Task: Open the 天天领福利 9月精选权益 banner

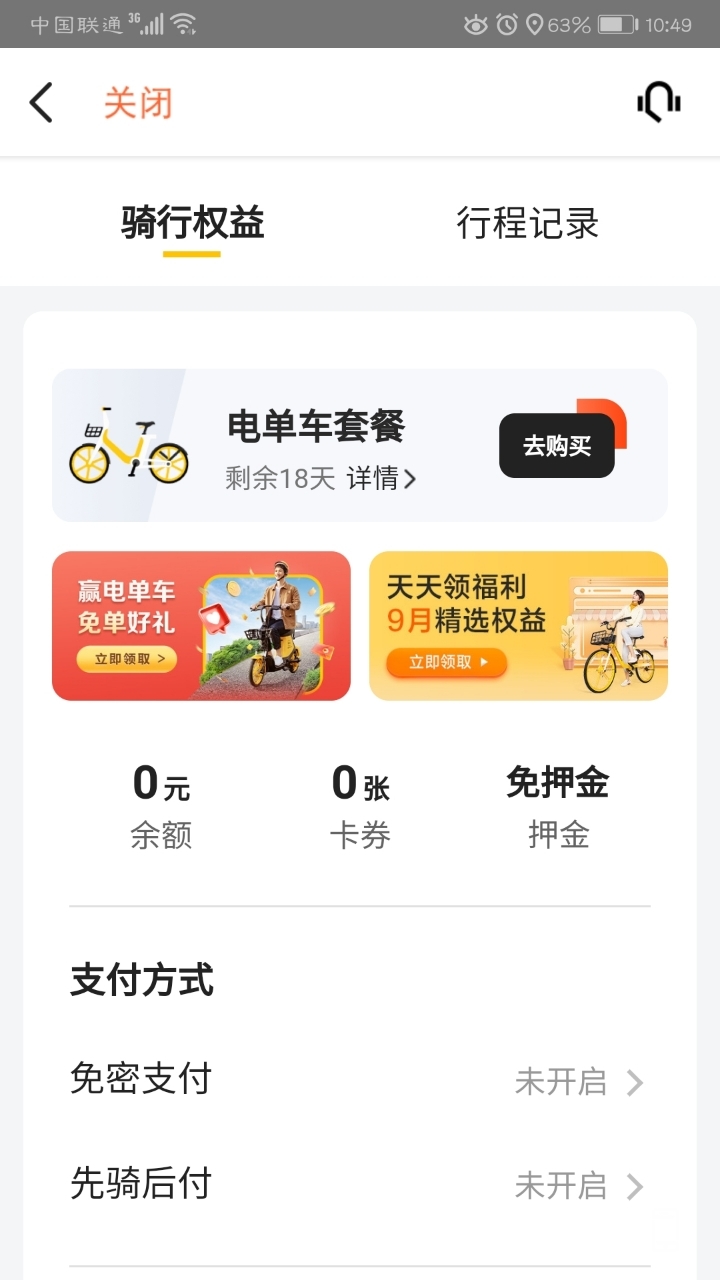Action: pos(518,626)
